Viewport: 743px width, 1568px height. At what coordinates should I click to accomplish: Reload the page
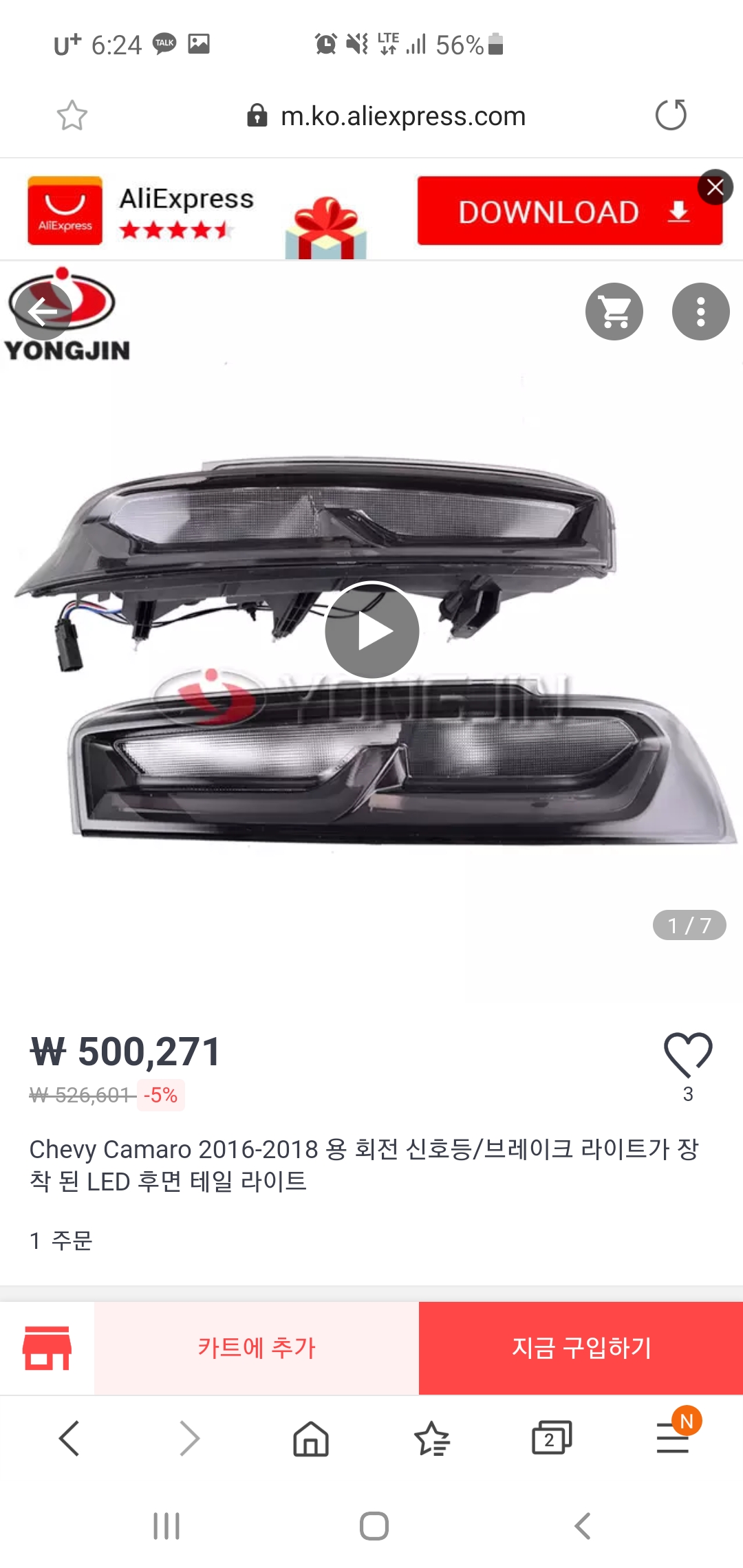[671, 115]
